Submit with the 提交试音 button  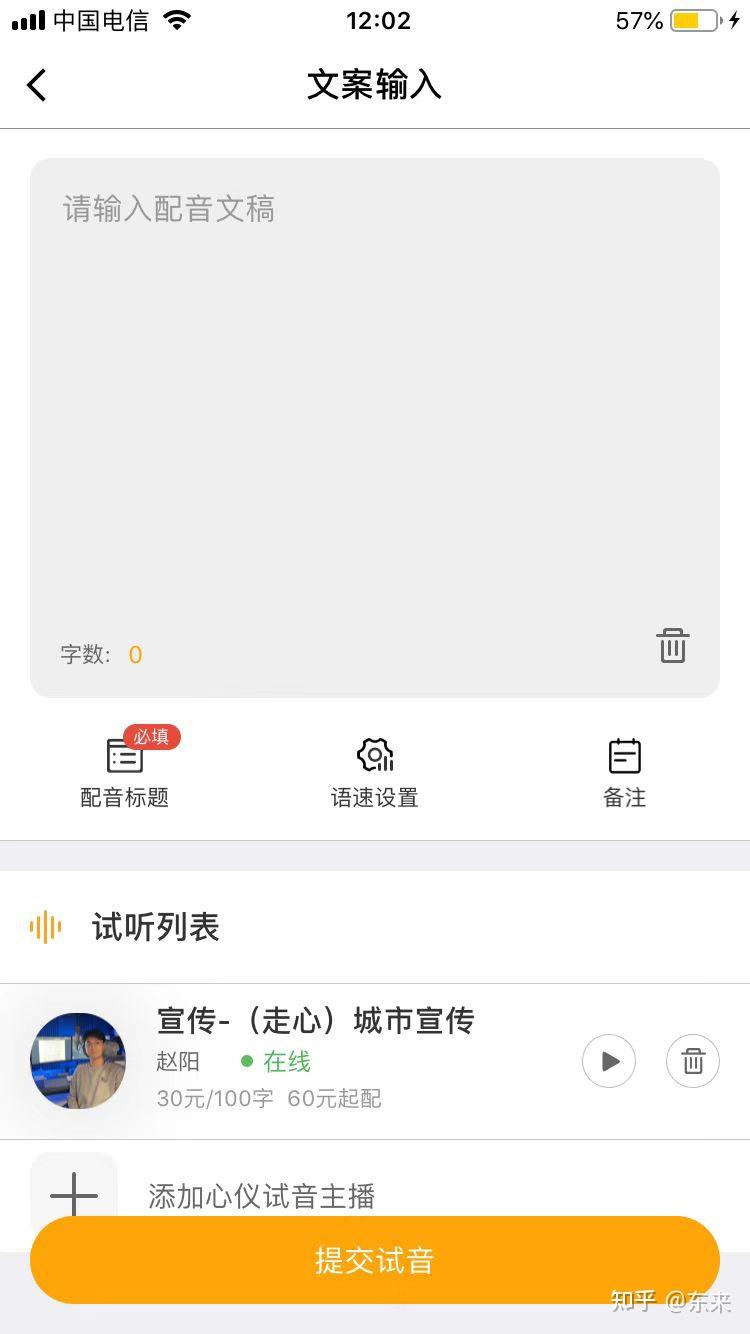[x=375, y=1260]
